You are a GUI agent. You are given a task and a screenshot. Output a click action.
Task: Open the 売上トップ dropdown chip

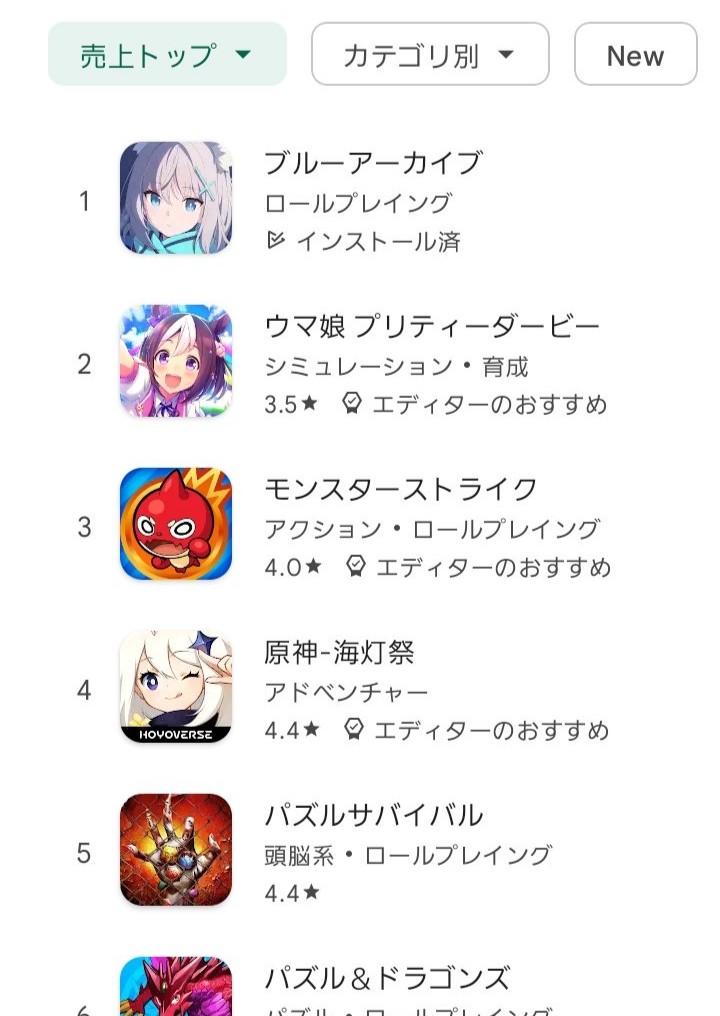[167, 55]
